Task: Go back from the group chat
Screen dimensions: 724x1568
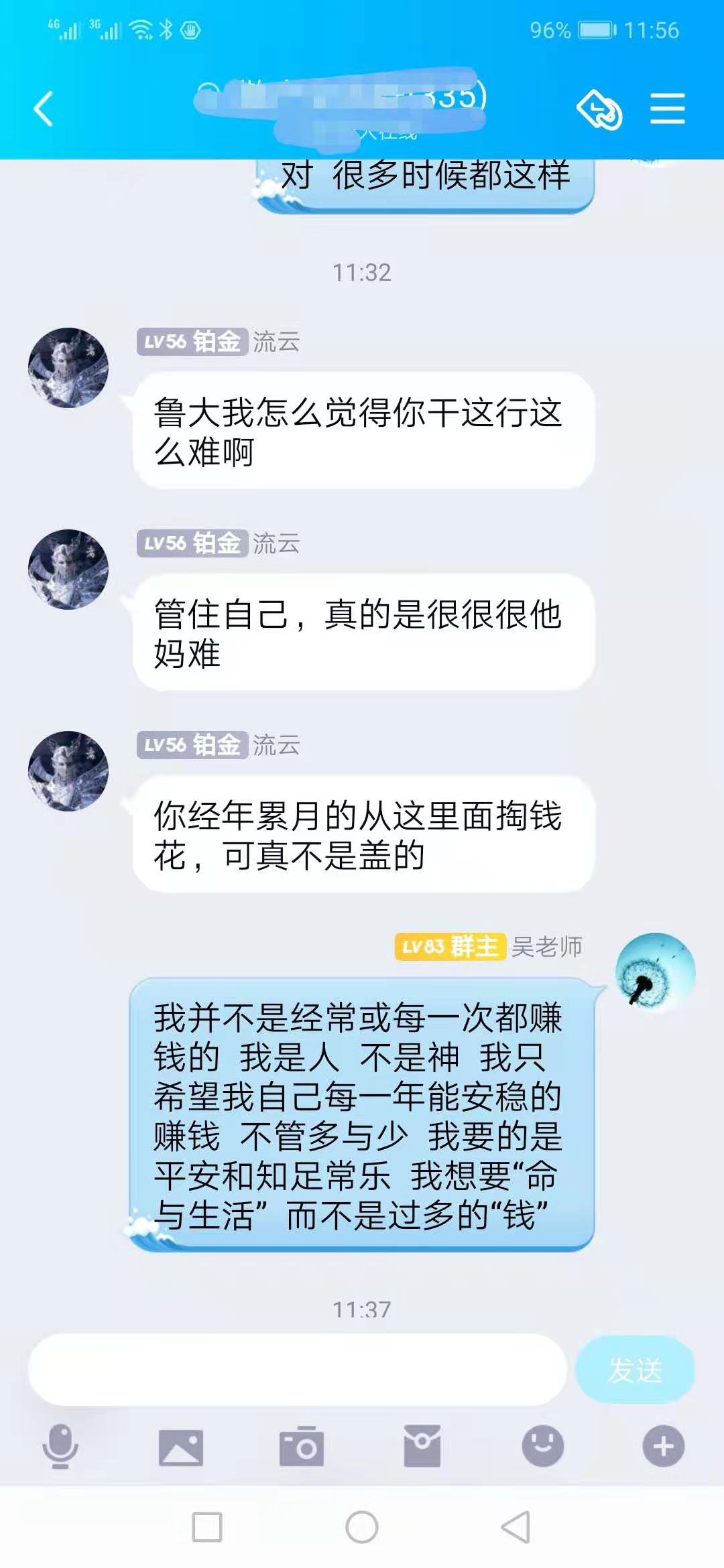Action: pyautogui.click(x=44, y=109)
